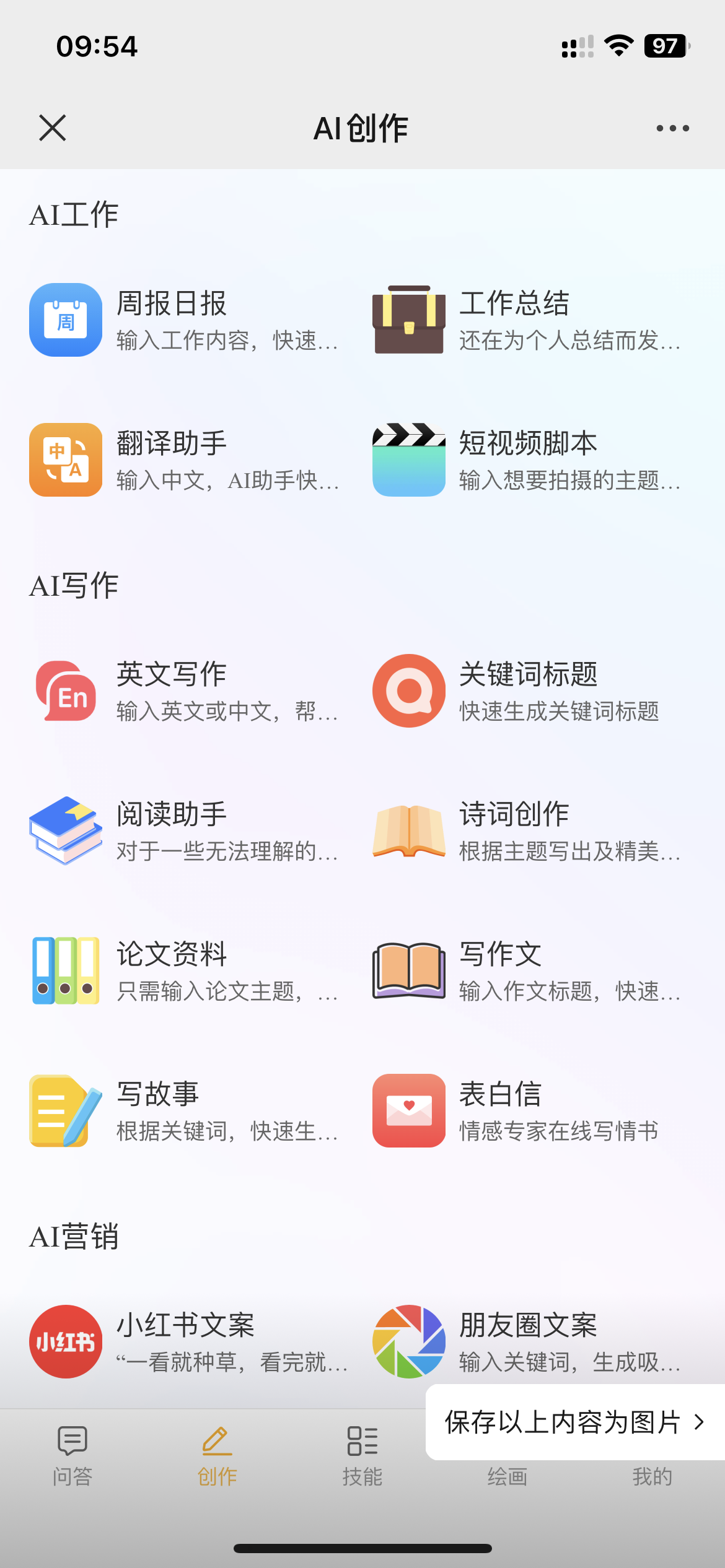725x1568 pixels.
Task: Open 表白信 love letter tool
Action: (527, 1111)
